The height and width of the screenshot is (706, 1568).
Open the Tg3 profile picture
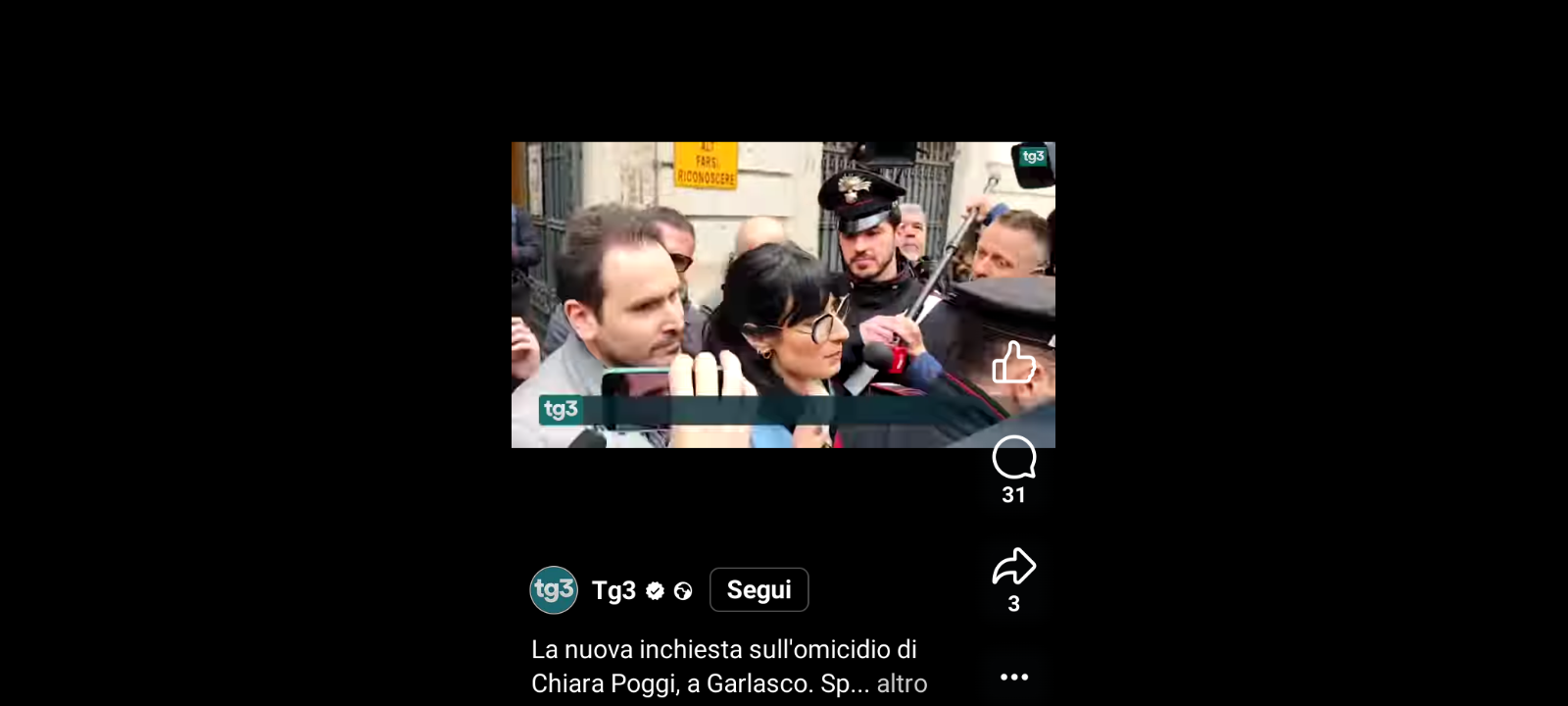[x=554, y=590]
